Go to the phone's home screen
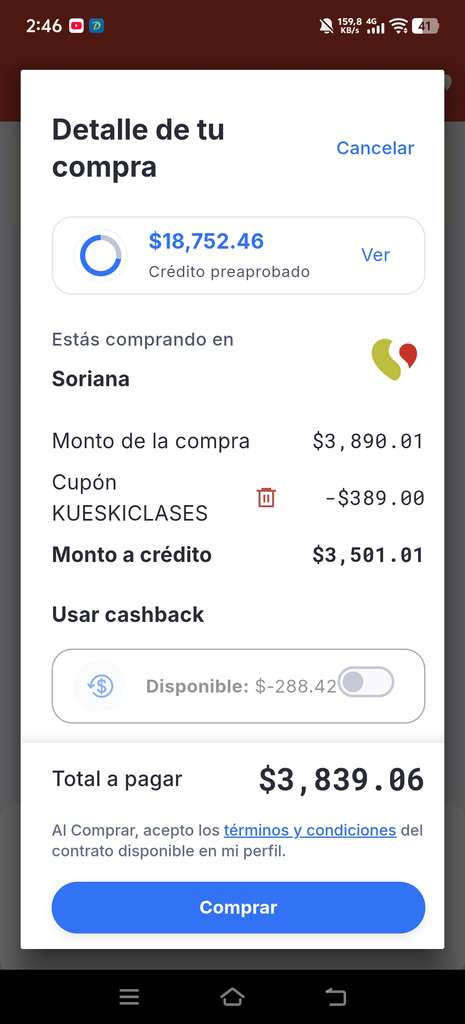 click(232, 997)
